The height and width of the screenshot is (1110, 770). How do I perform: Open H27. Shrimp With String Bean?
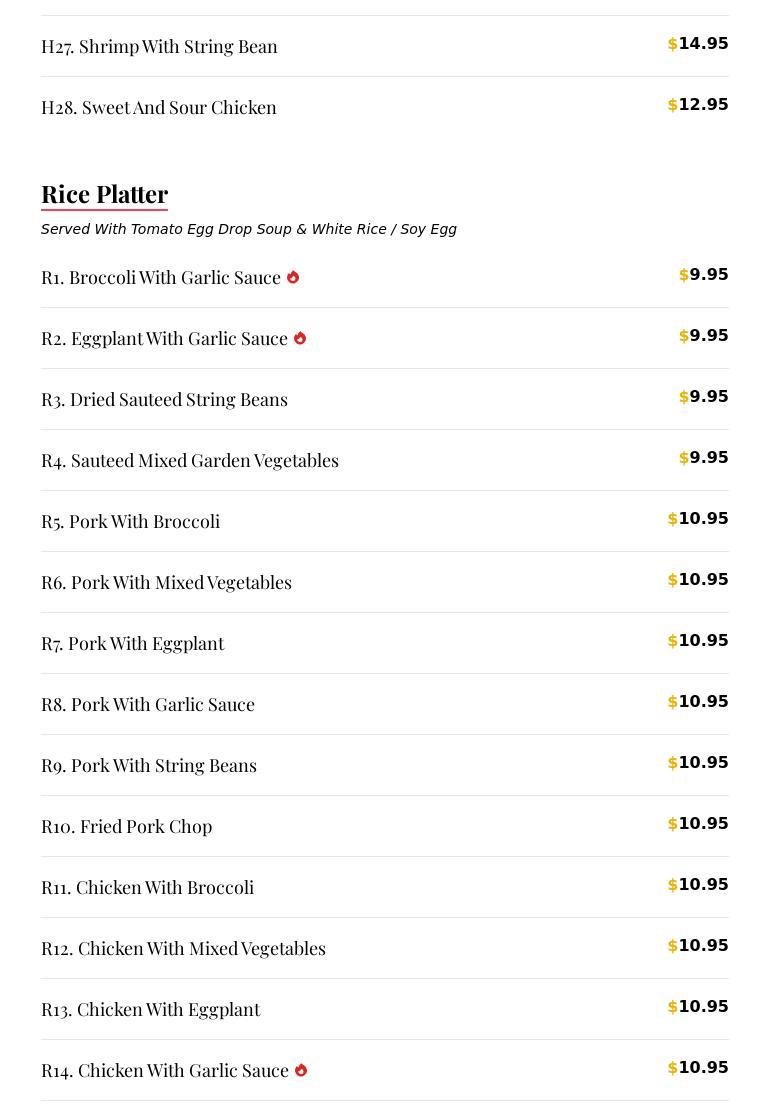tap(159, 46)
